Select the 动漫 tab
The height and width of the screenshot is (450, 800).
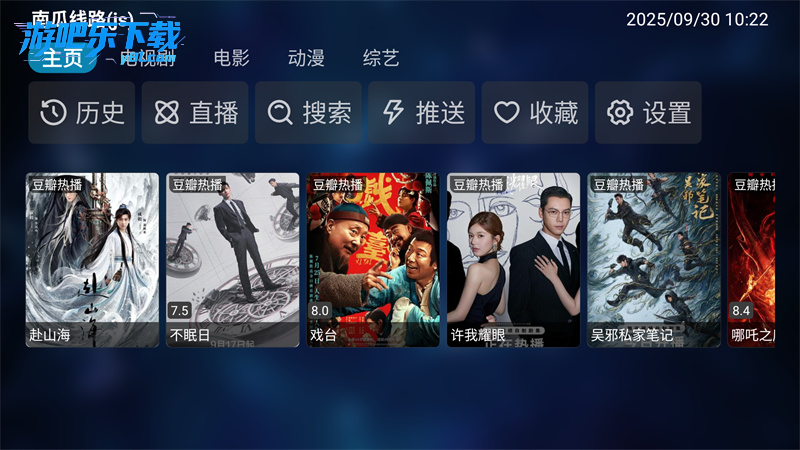pyautogui.click(x=306, y=58)
